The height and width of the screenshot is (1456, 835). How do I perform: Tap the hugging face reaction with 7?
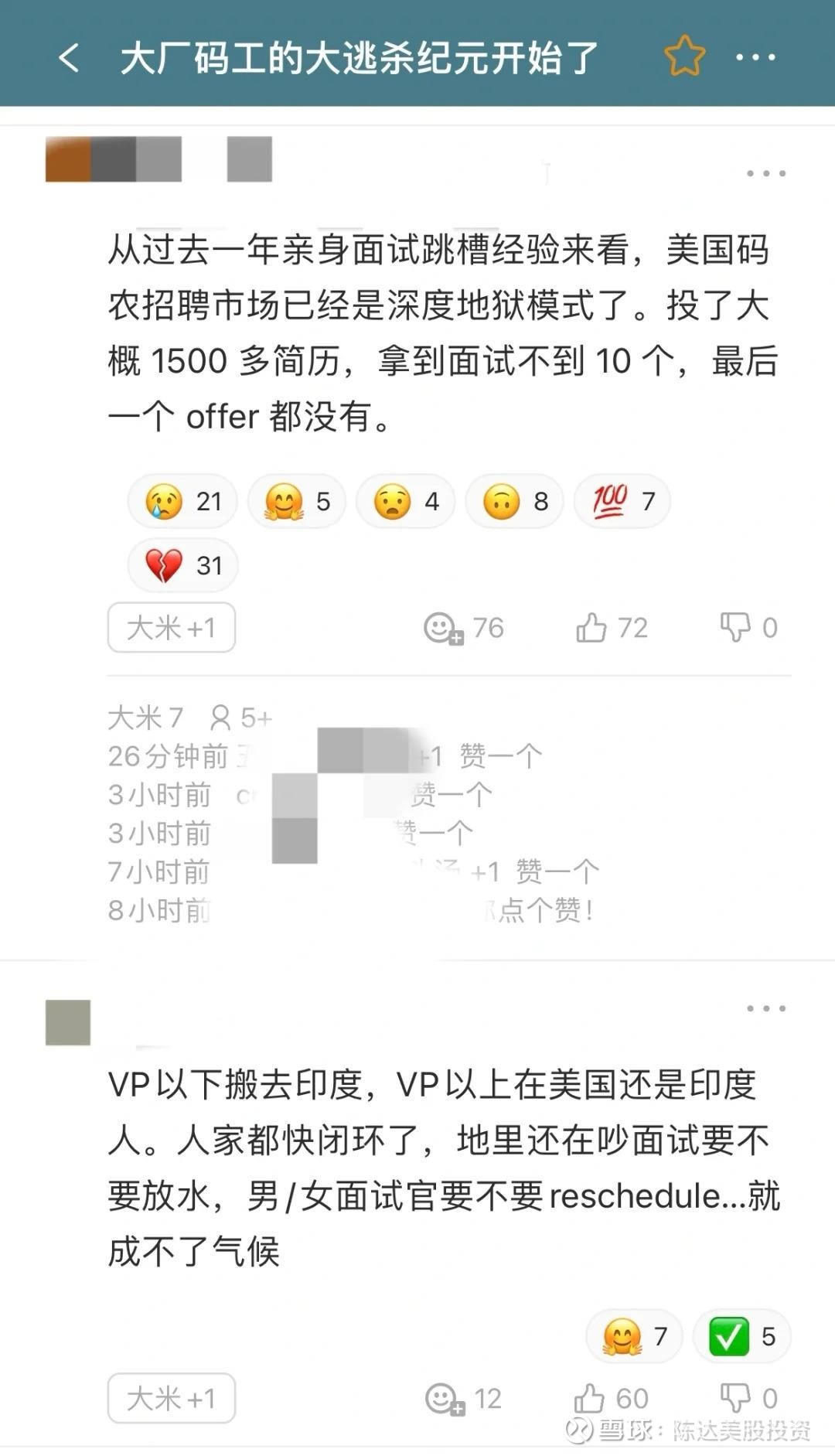click(634, 1337)
